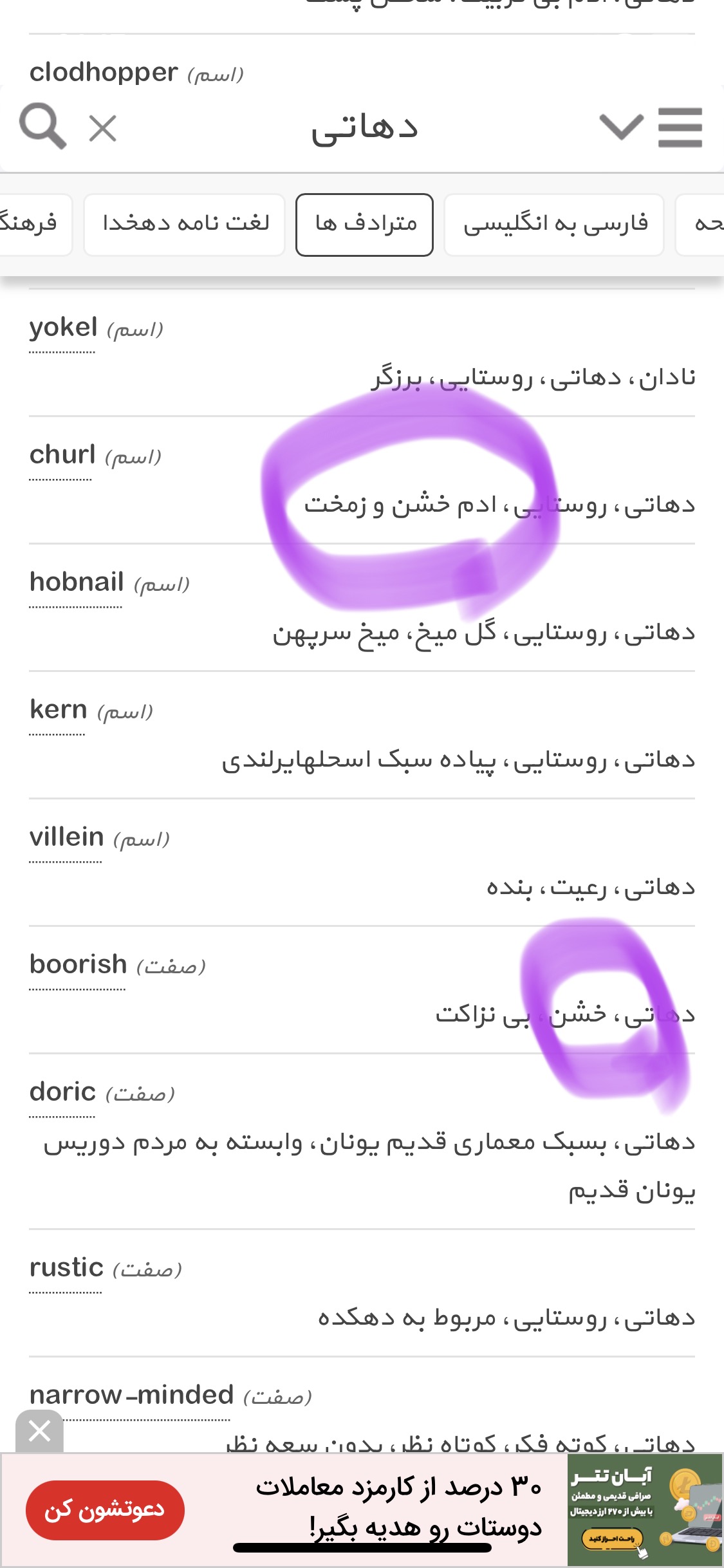This screenshot has height=1568, width=724.
Task: Switch to فارسی به انگلیسی tab
Action: 554,225
